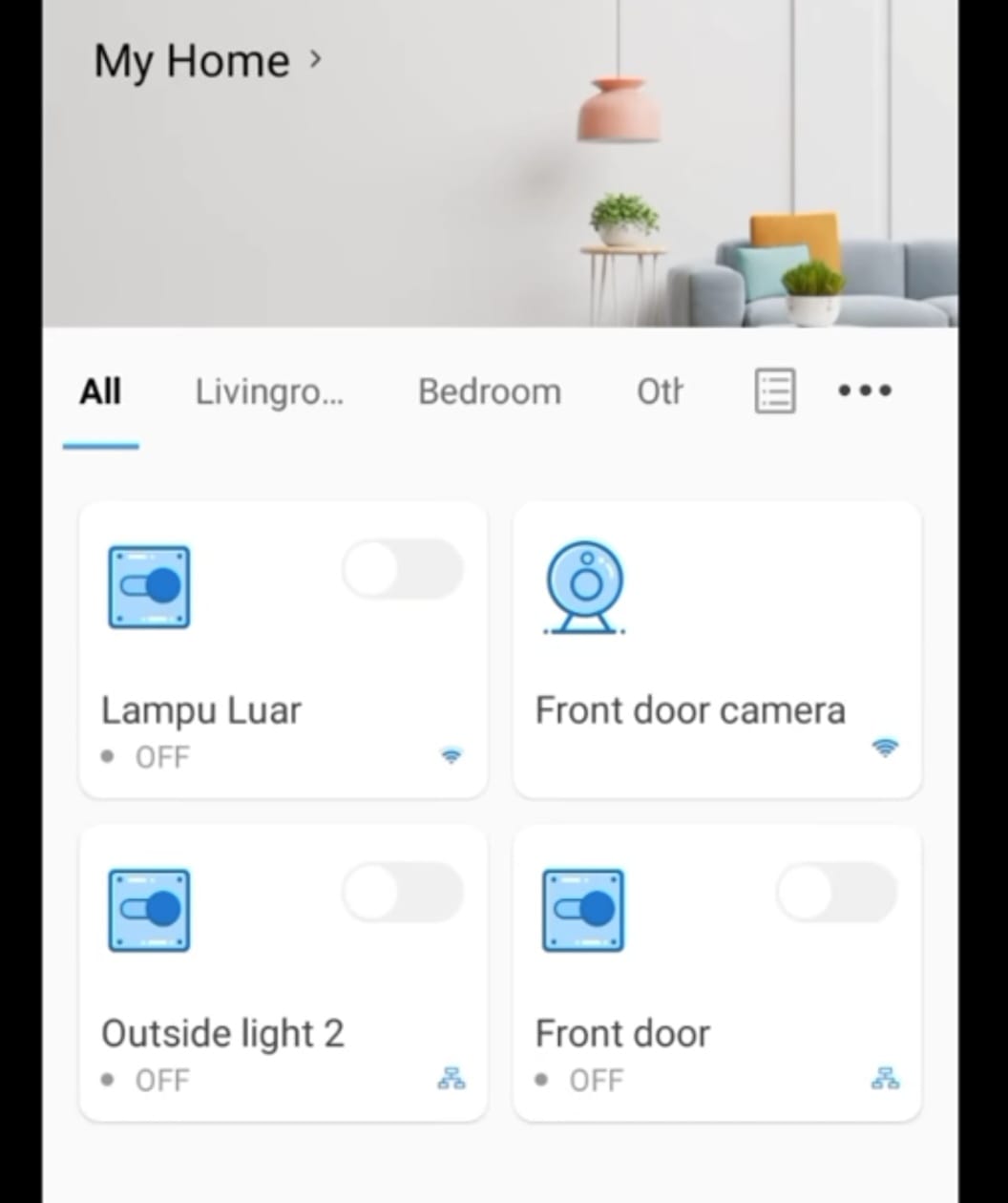Open the Front door camera card
Image resolution: width=1008 pixels, height=1203 pixels.
coord(717,649)
